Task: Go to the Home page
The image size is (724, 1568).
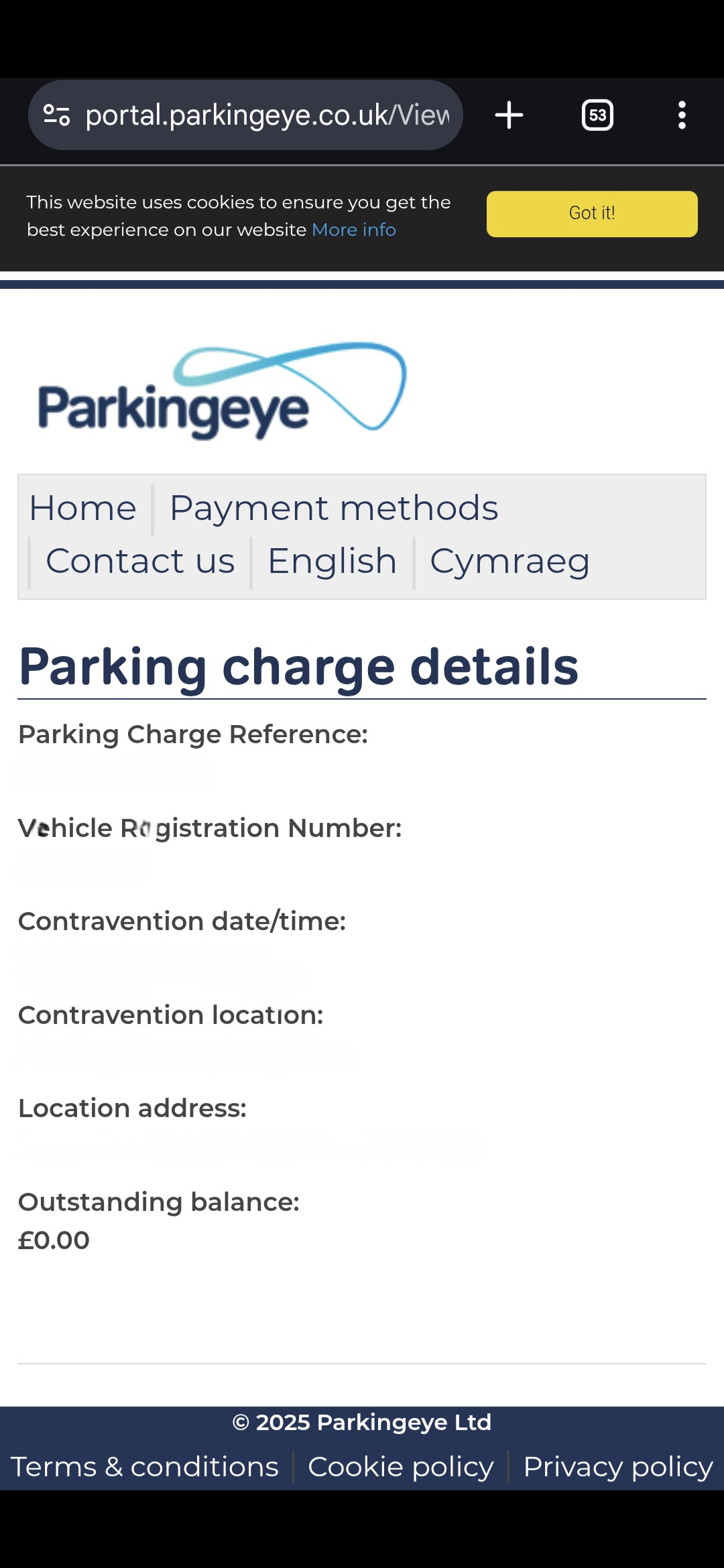Action: pos(82,508)
